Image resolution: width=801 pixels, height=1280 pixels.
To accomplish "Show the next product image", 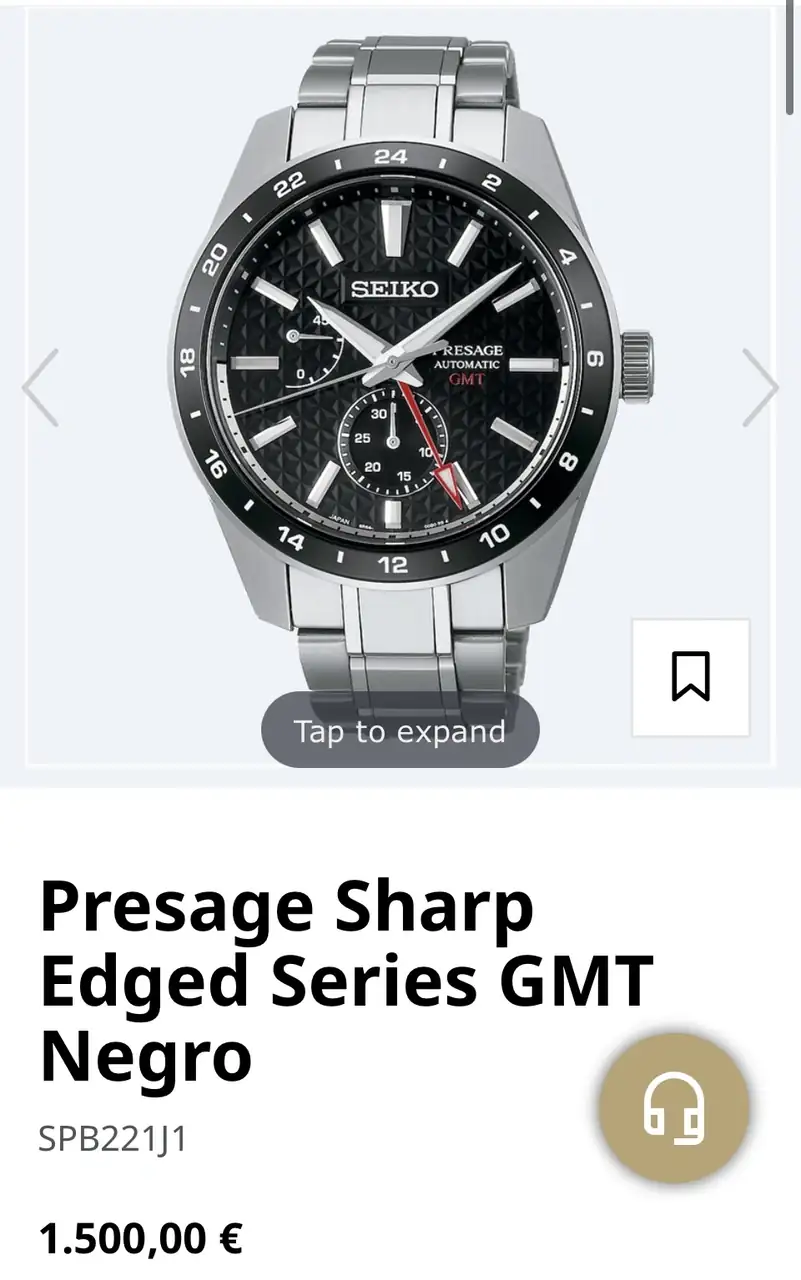I will (760, 387).
